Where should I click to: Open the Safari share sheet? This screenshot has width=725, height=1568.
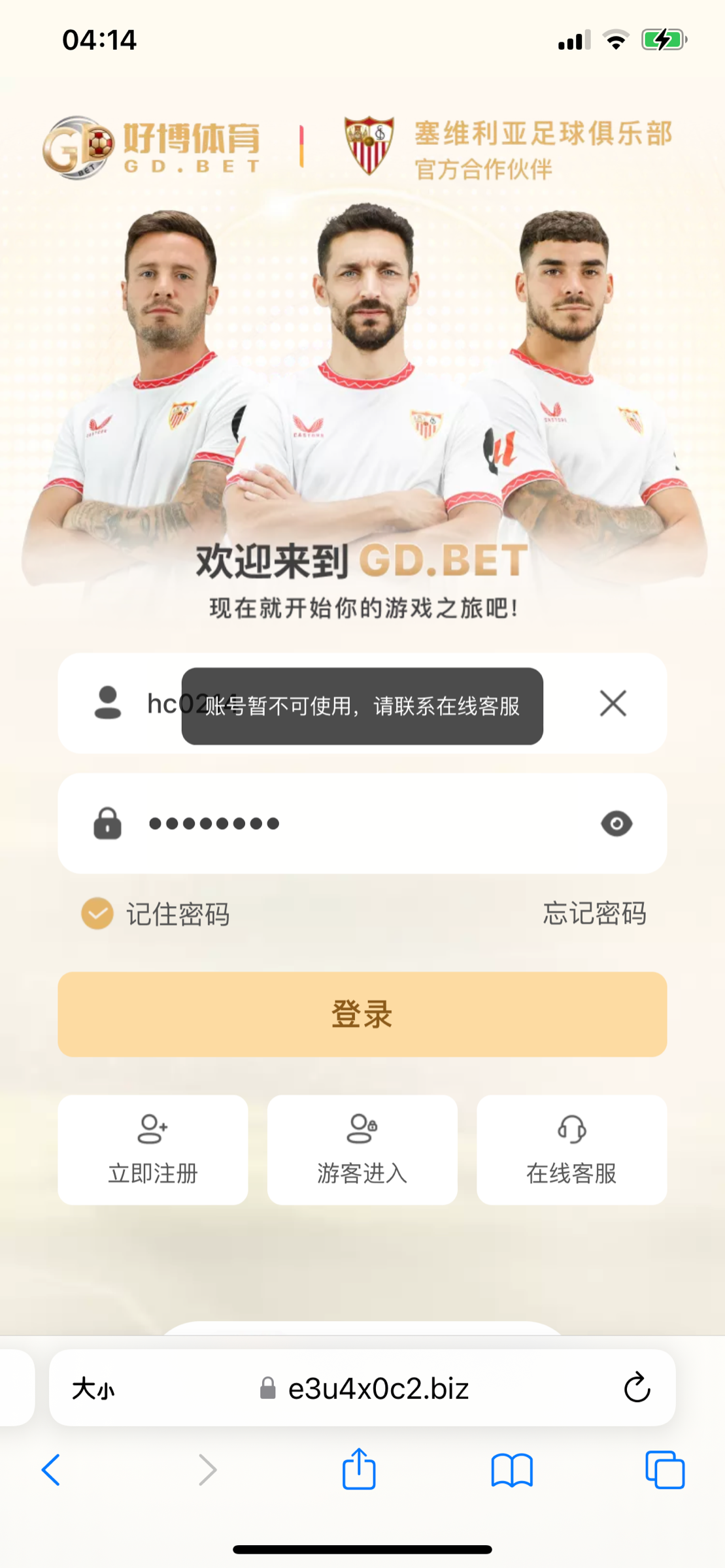pos(359,1469)
